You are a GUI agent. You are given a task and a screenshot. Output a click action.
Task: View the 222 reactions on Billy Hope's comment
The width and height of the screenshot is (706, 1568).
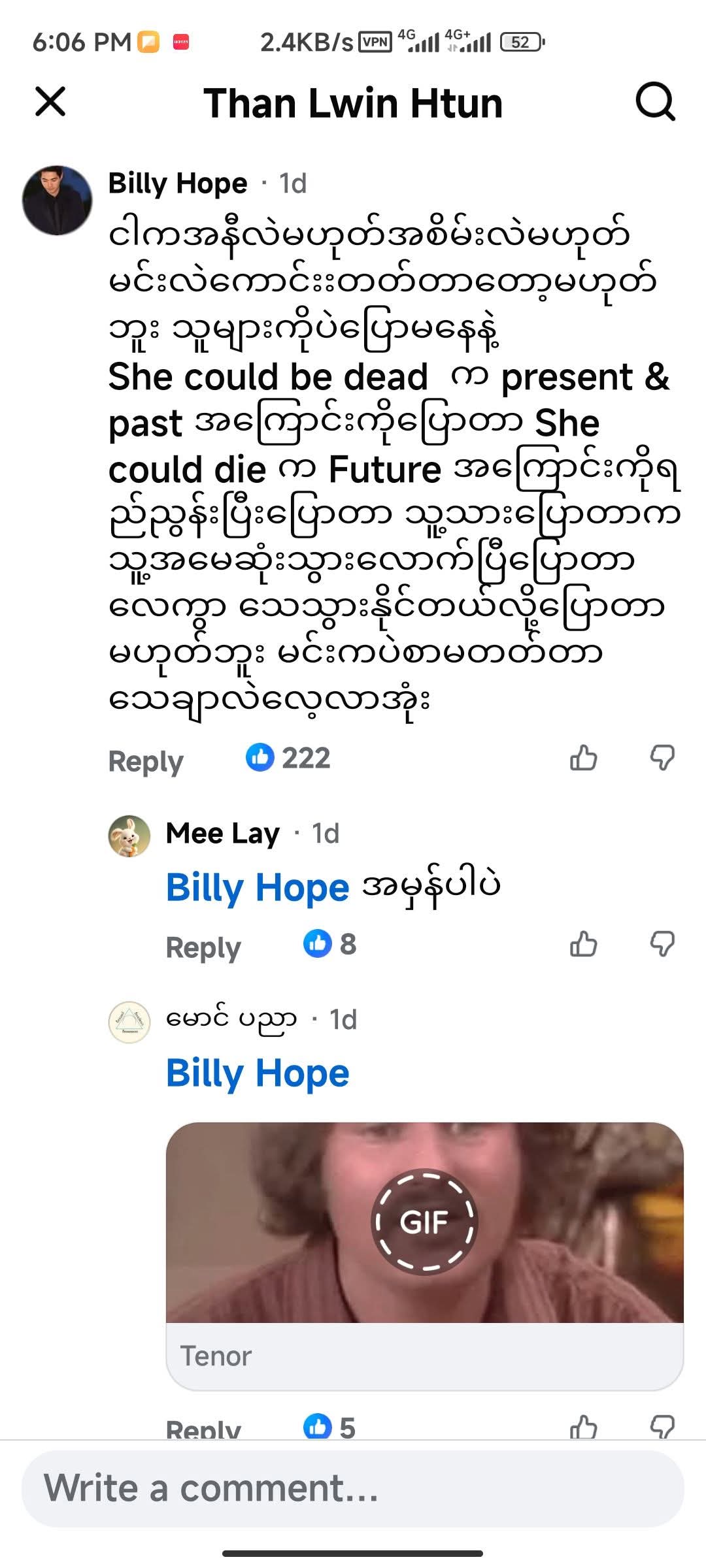coord(288,759)
